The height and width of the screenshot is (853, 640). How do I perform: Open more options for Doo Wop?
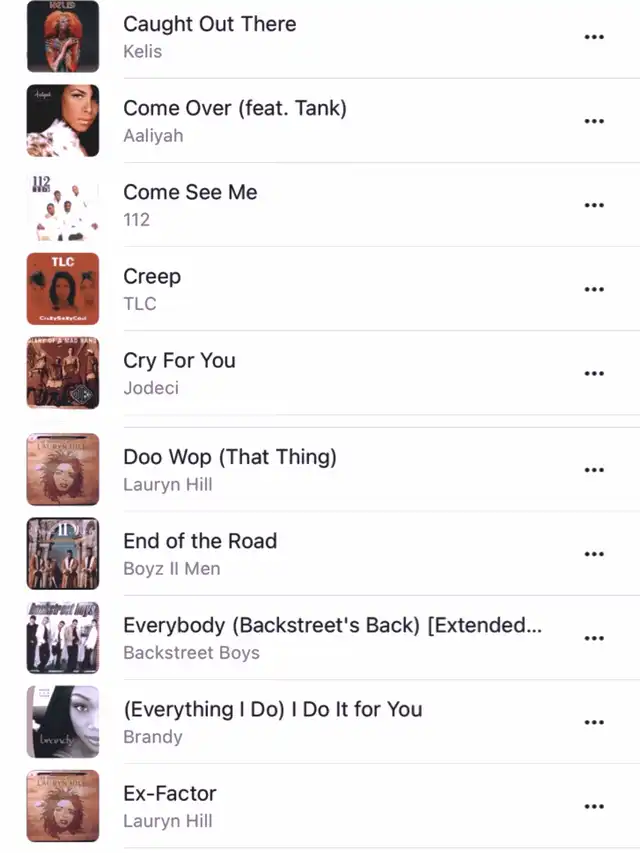[x=594, y=470]
